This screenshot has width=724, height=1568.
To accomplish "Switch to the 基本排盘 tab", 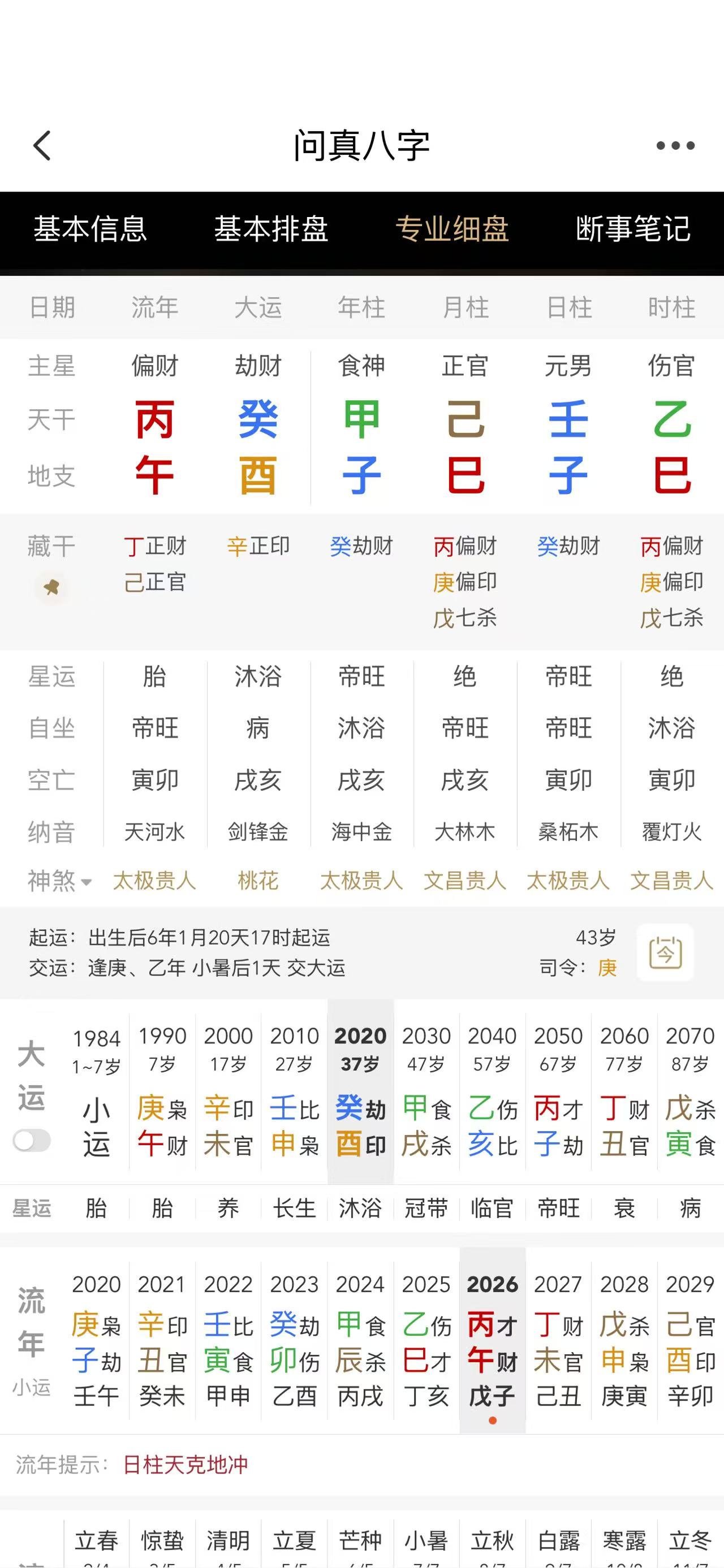I will coord(271,229).
